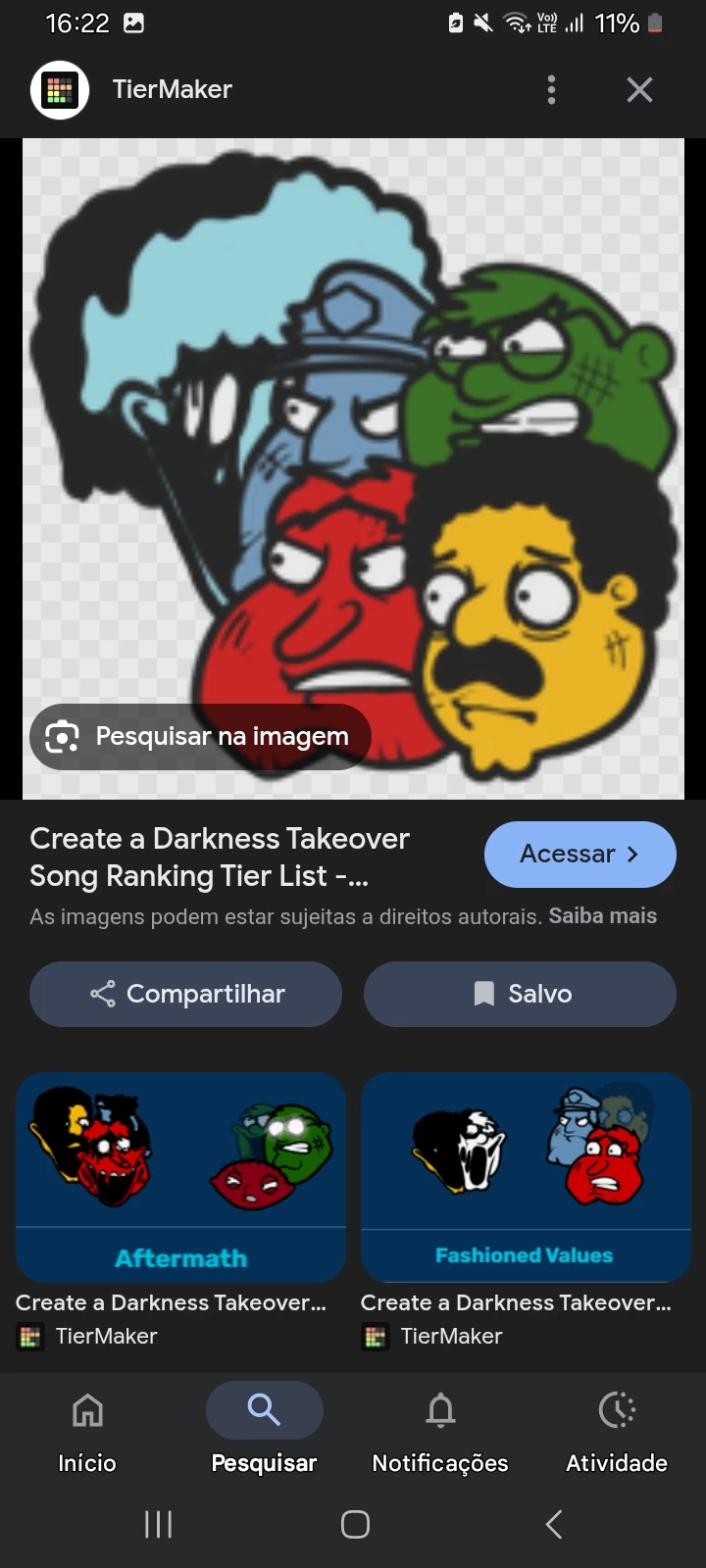Screen dimensions: 706x1568
Task: Tap the system home button
Action: coord(355,1524)
